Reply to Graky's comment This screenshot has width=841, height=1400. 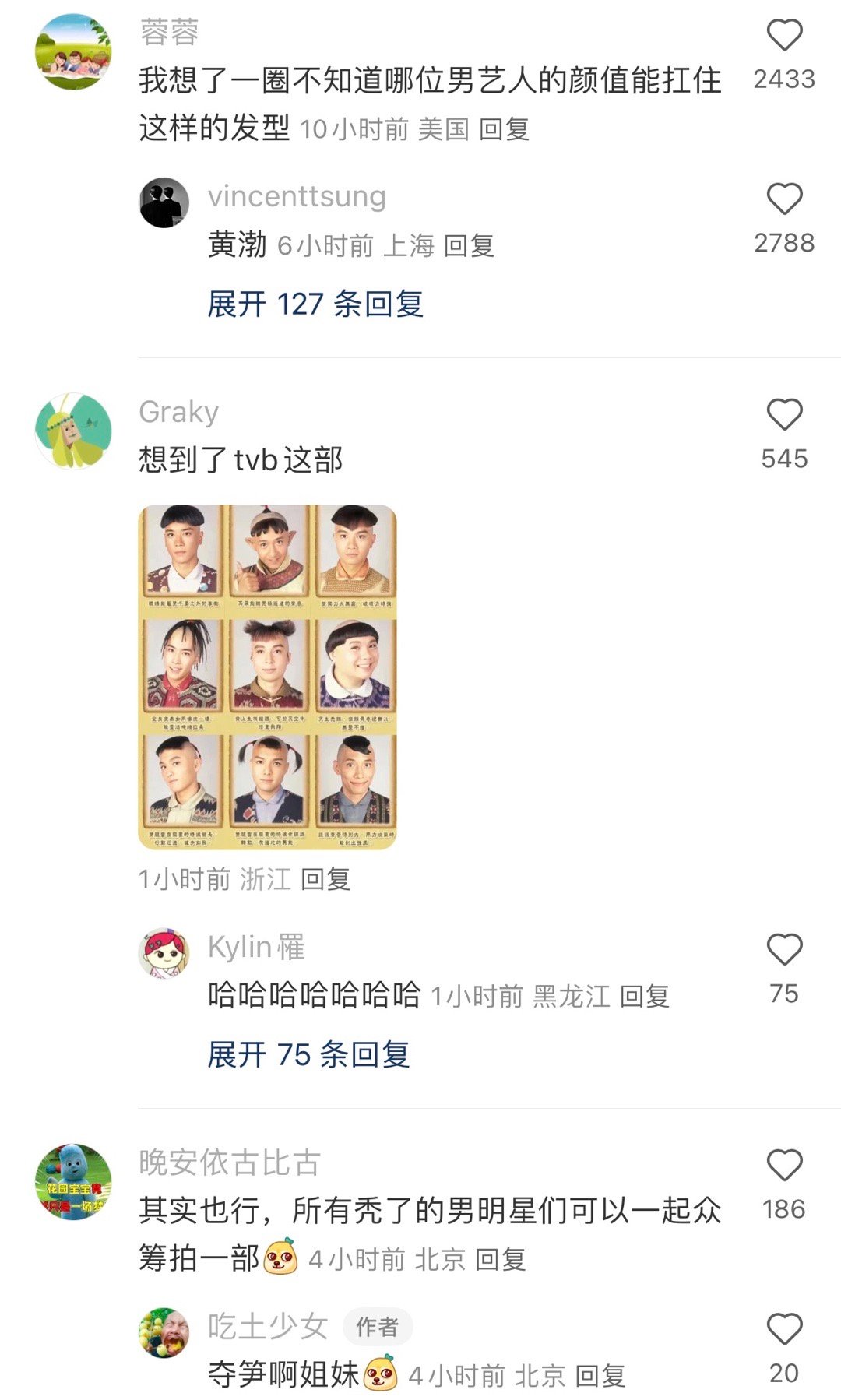click(325, 880)
